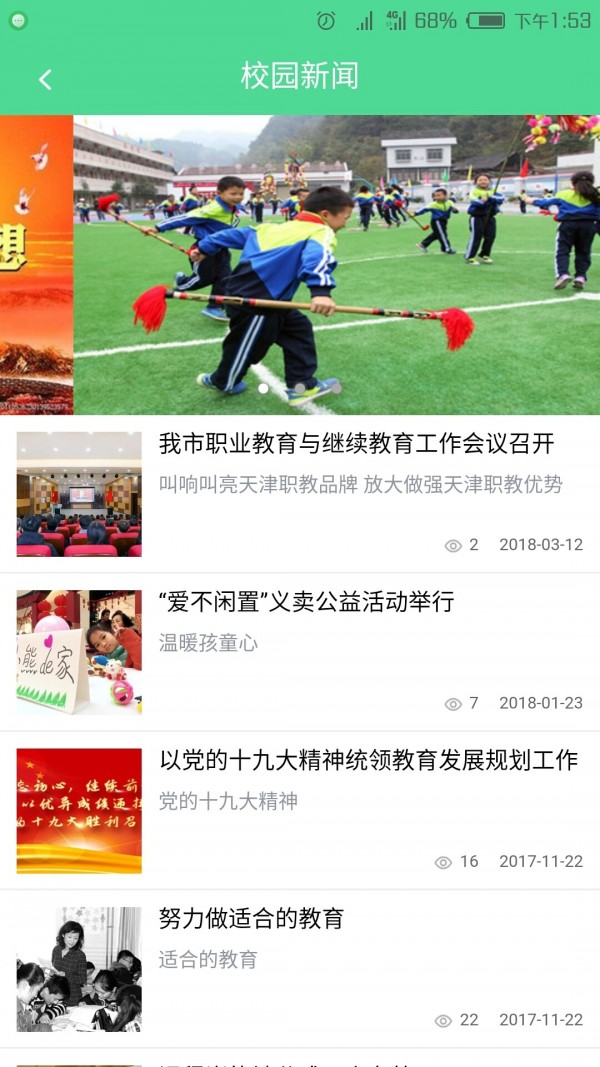Read 以党的十九大精神统领教育发展规划工作

[368, 761]
